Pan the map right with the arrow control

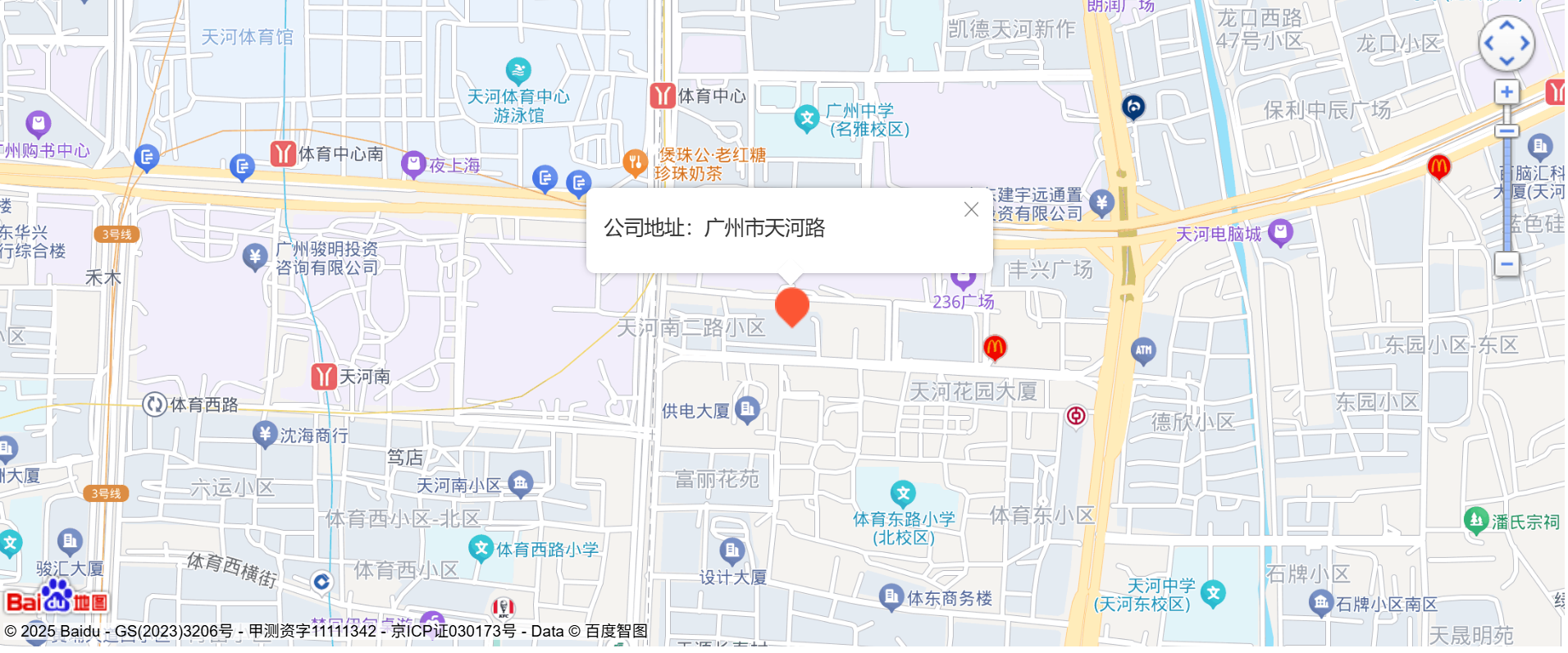[1525, 43]
